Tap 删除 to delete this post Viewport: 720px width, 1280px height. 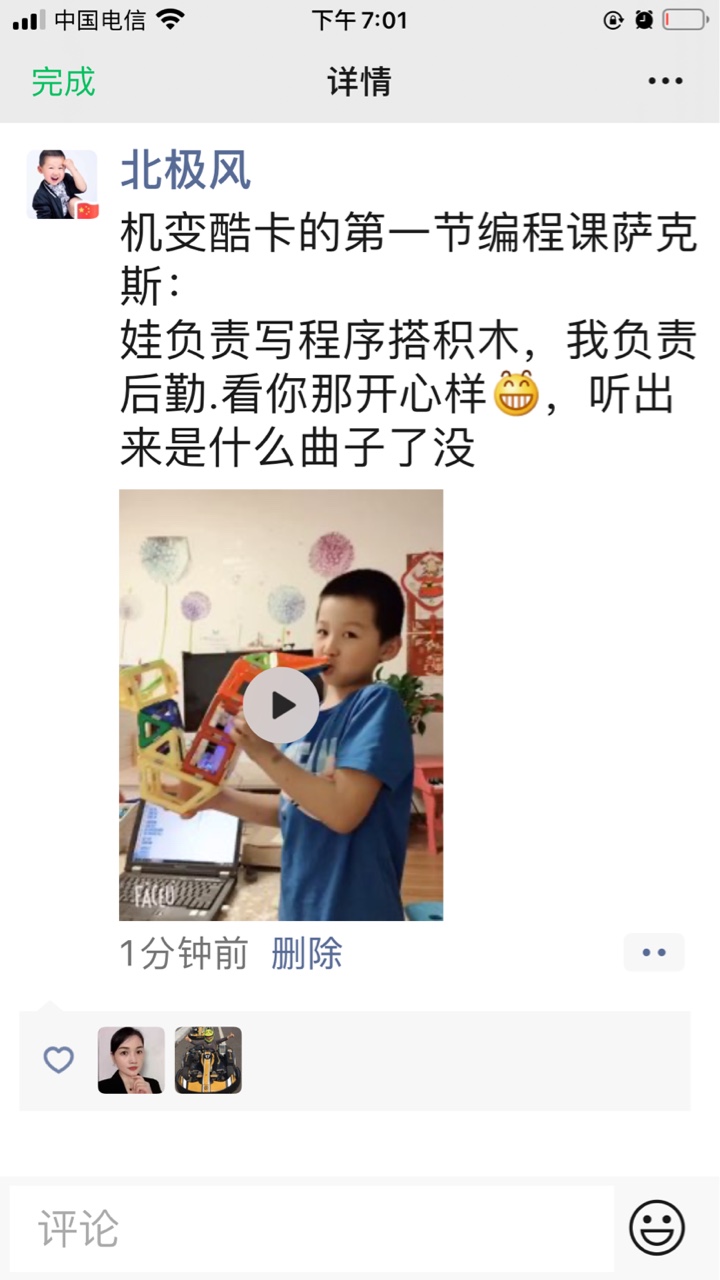tap(306, 953)
